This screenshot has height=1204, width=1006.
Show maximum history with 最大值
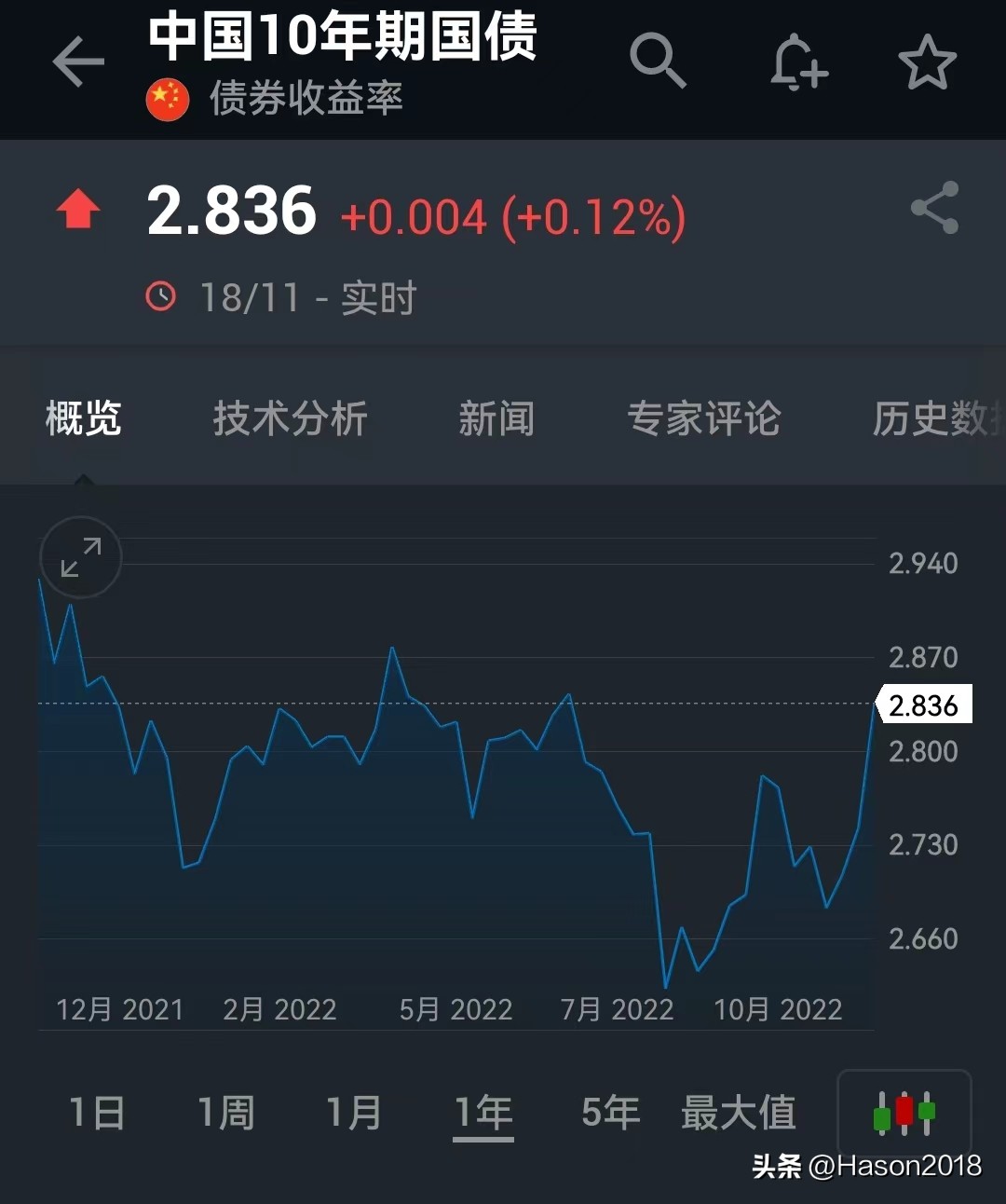coord(739,1113)
